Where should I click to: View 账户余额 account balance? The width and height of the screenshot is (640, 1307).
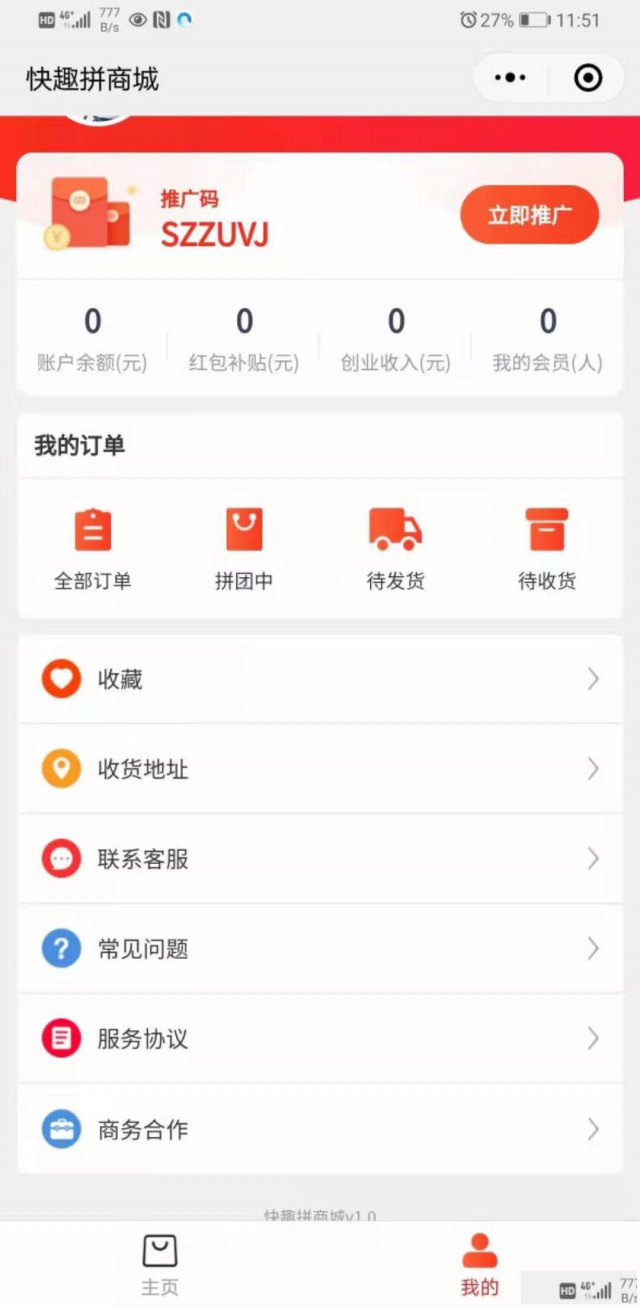coord(92,339)
